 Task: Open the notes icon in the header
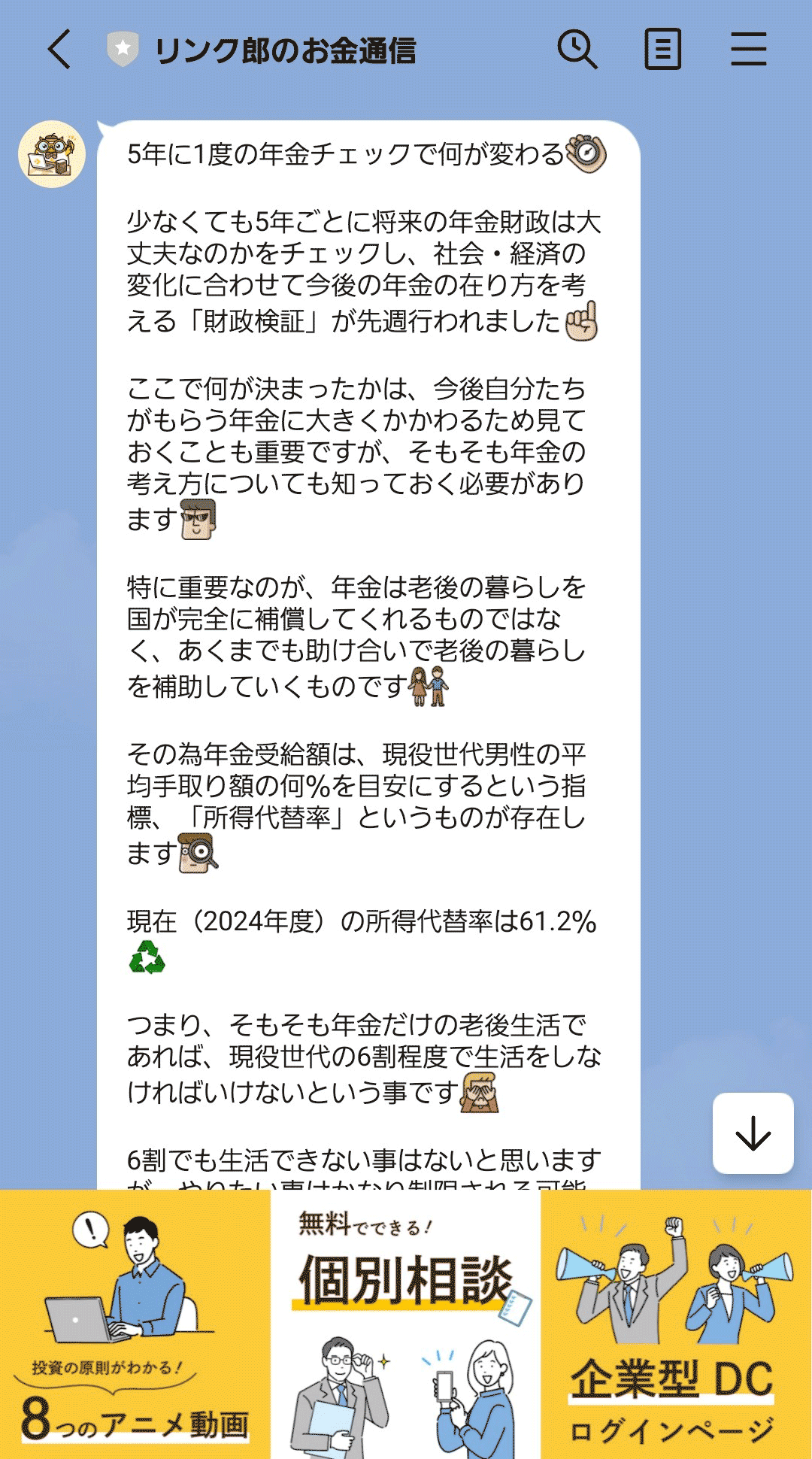click(662, 50)
